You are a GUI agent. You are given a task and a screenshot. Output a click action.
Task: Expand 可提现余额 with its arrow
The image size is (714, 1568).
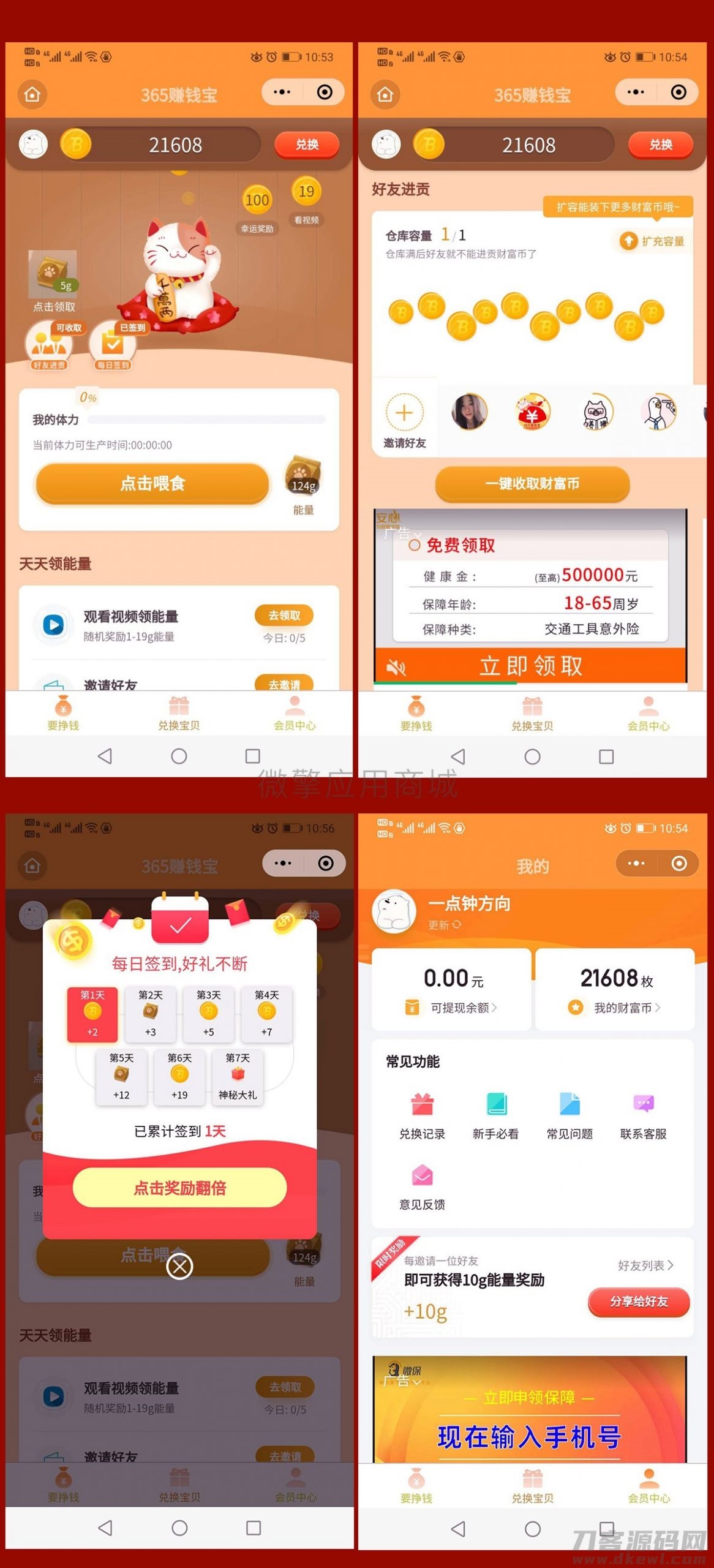point(494,1009)
